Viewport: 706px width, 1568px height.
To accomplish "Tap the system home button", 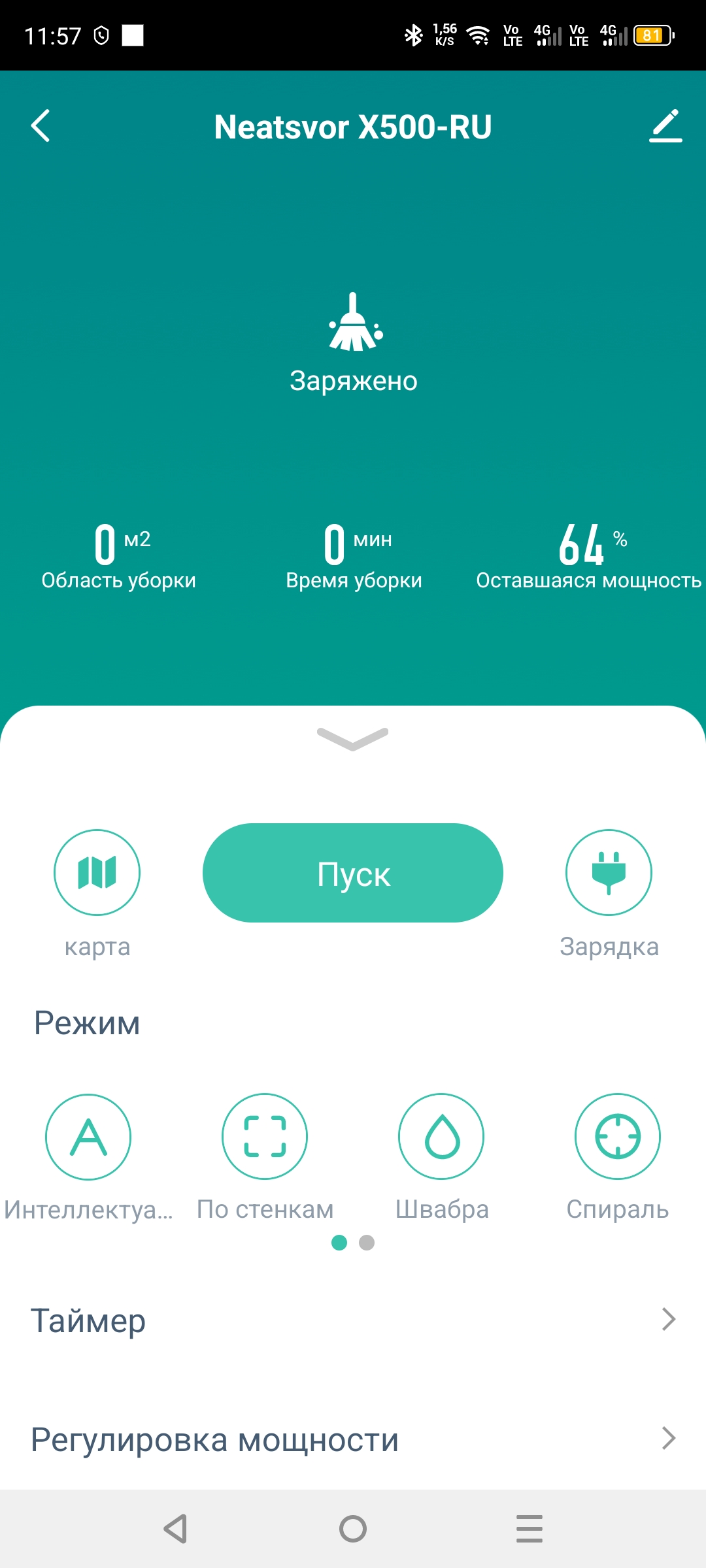I will click(353, 1529).
